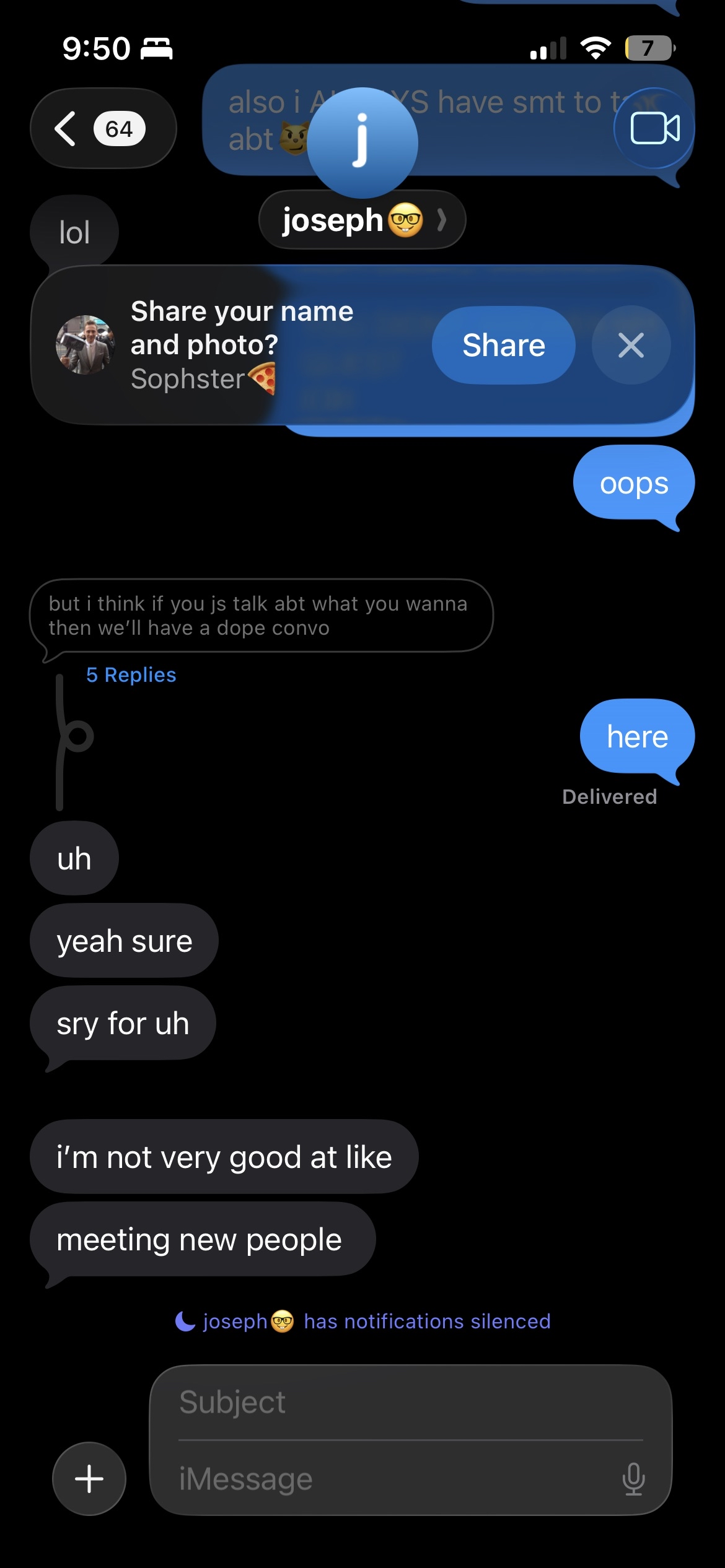
Task: Go back to the message list
Action: [x=102, y=129]
